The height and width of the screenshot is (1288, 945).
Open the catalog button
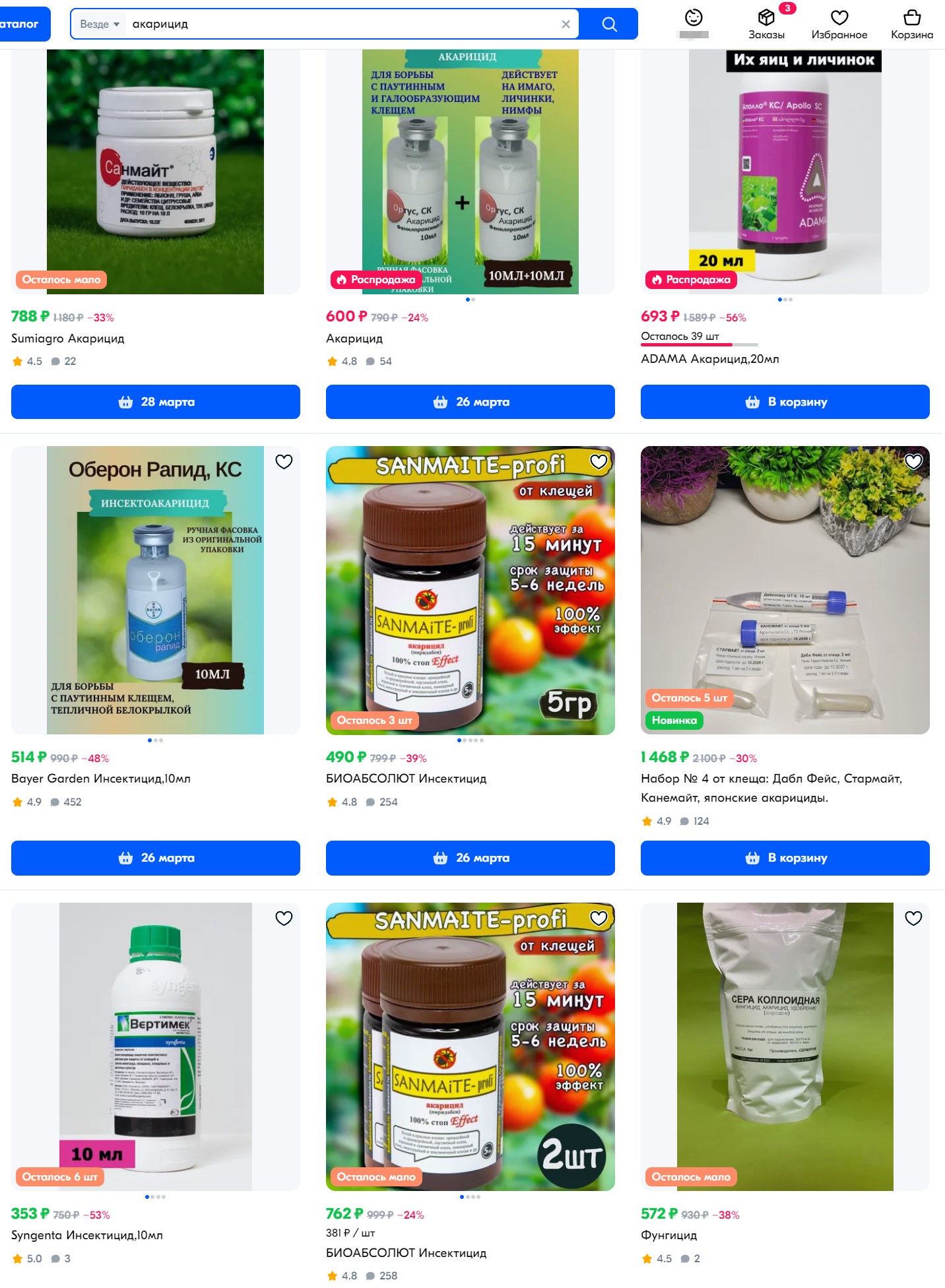23,24
